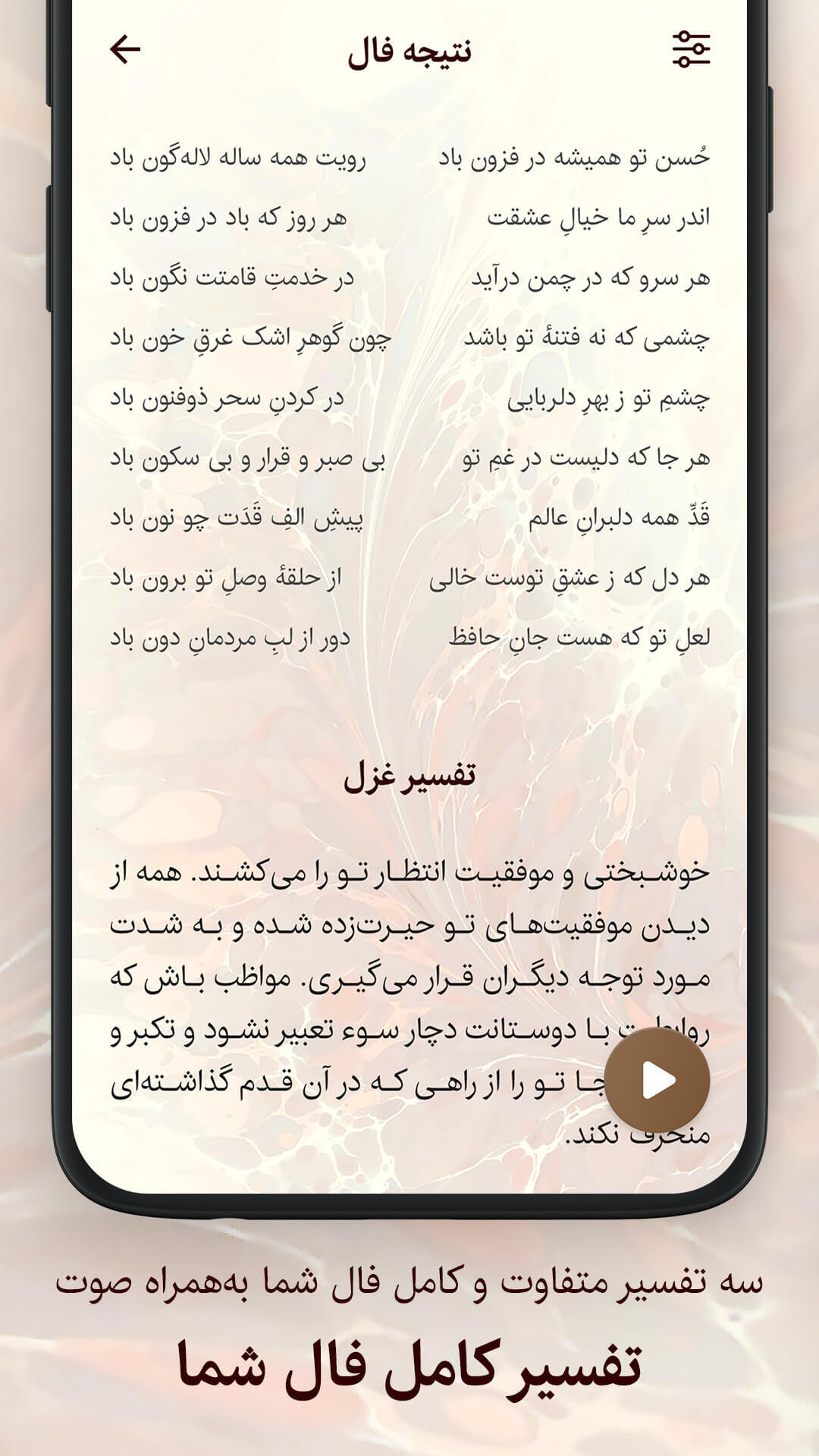819x1456 pixels.
Task: Tap the back arrow to return
Action: [126, 49]
